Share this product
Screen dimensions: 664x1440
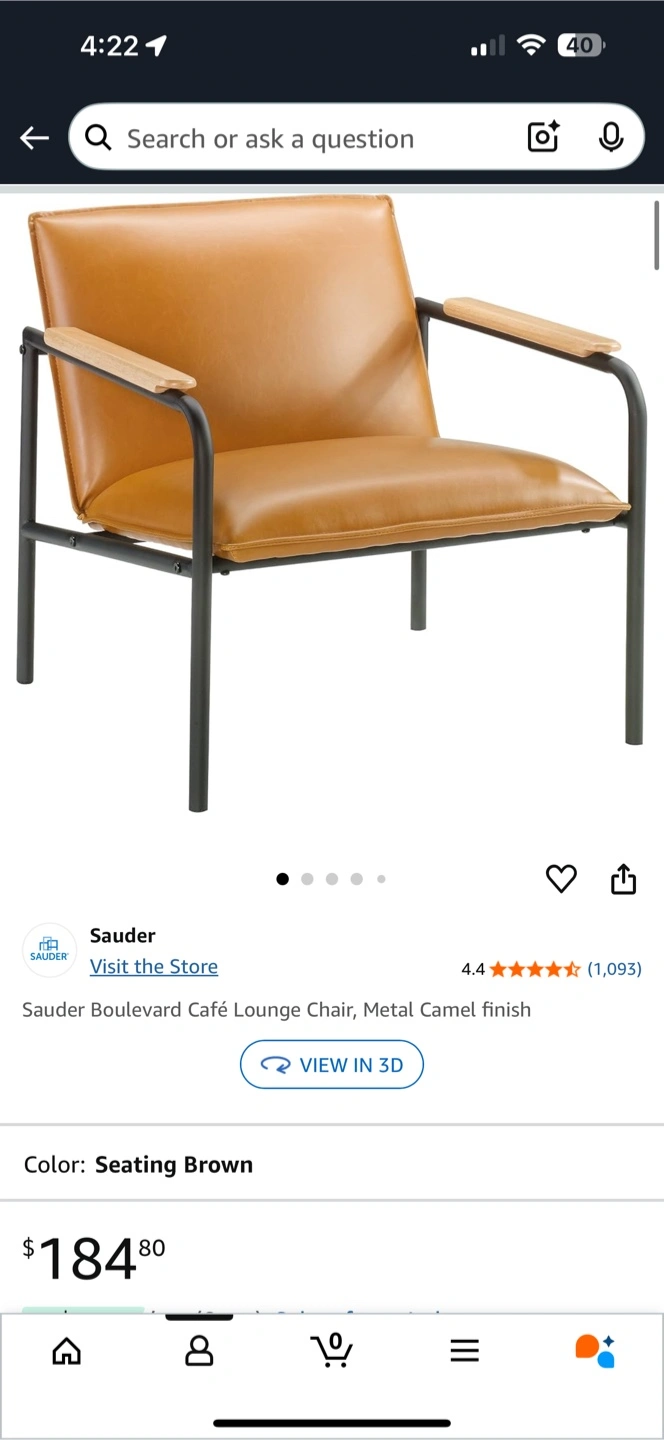[x=623, y=879]
